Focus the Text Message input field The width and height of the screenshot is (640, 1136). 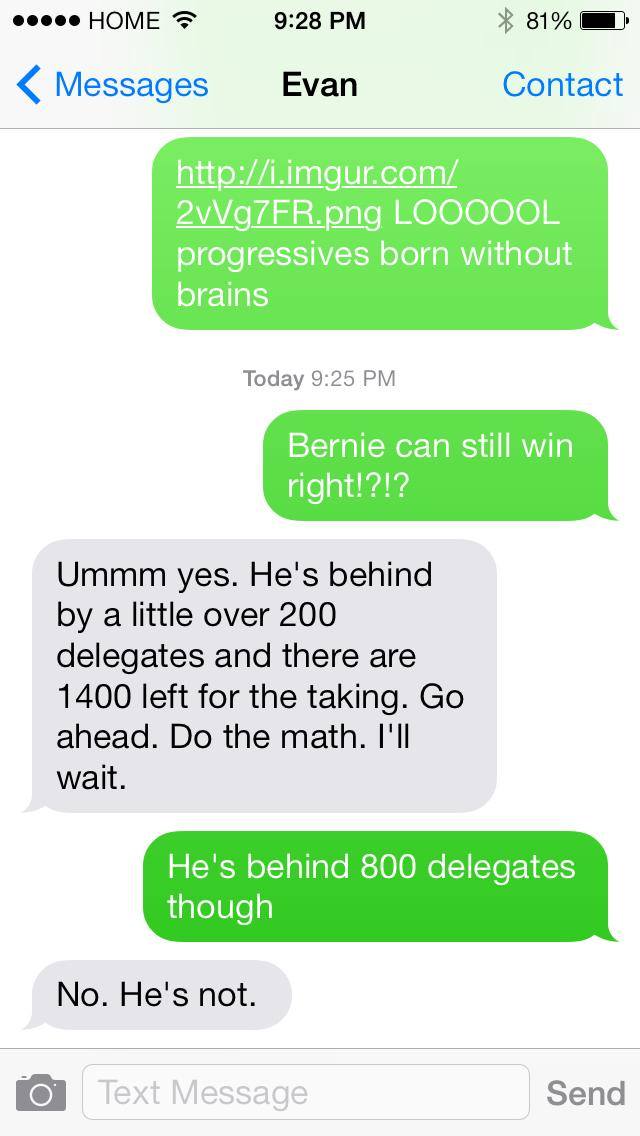pyautogui.click(x=305, y=1092)
